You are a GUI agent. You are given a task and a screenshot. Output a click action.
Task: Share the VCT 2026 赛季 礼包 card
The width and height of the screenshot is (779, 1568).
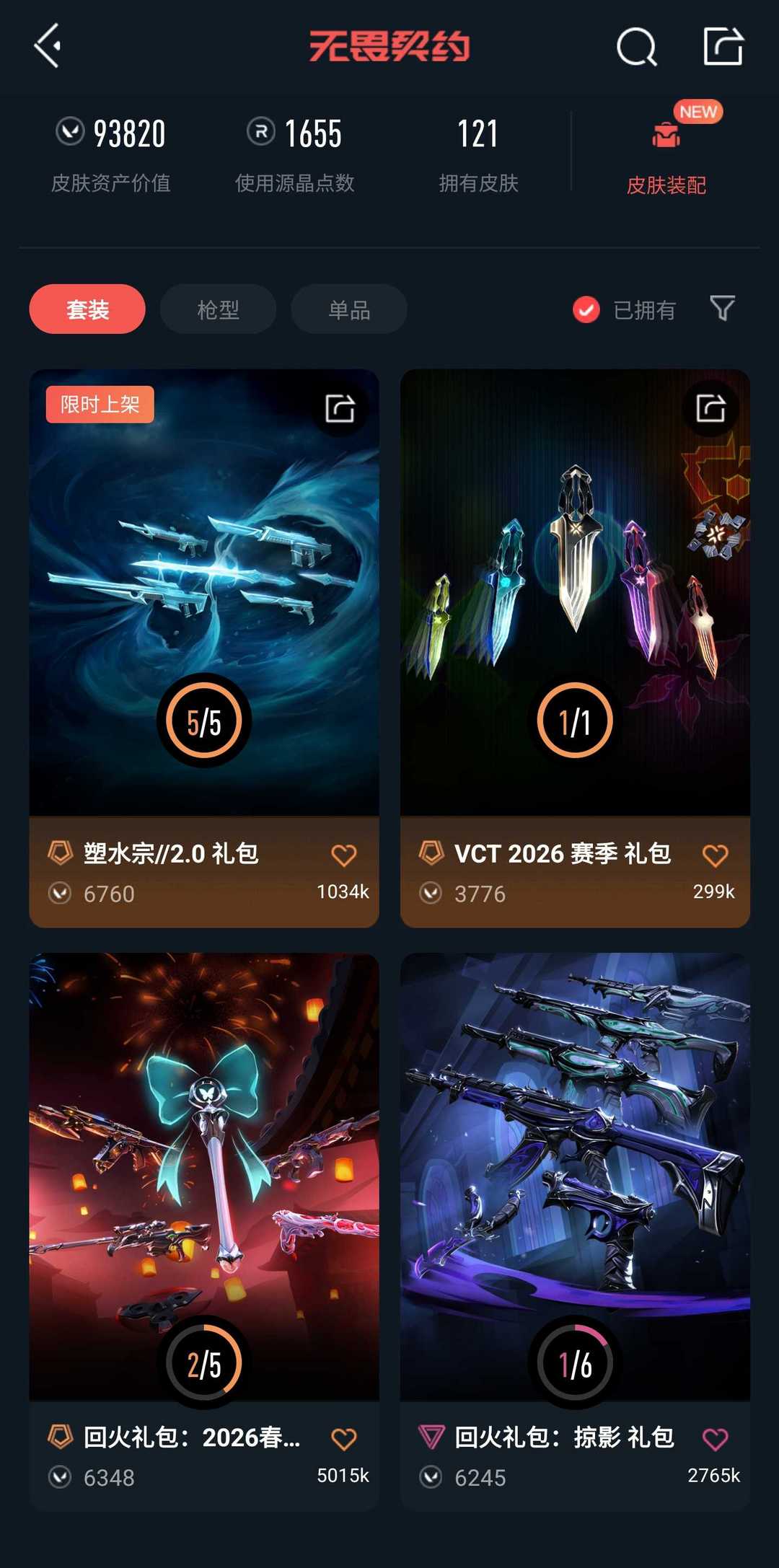(x=710, y=408)
